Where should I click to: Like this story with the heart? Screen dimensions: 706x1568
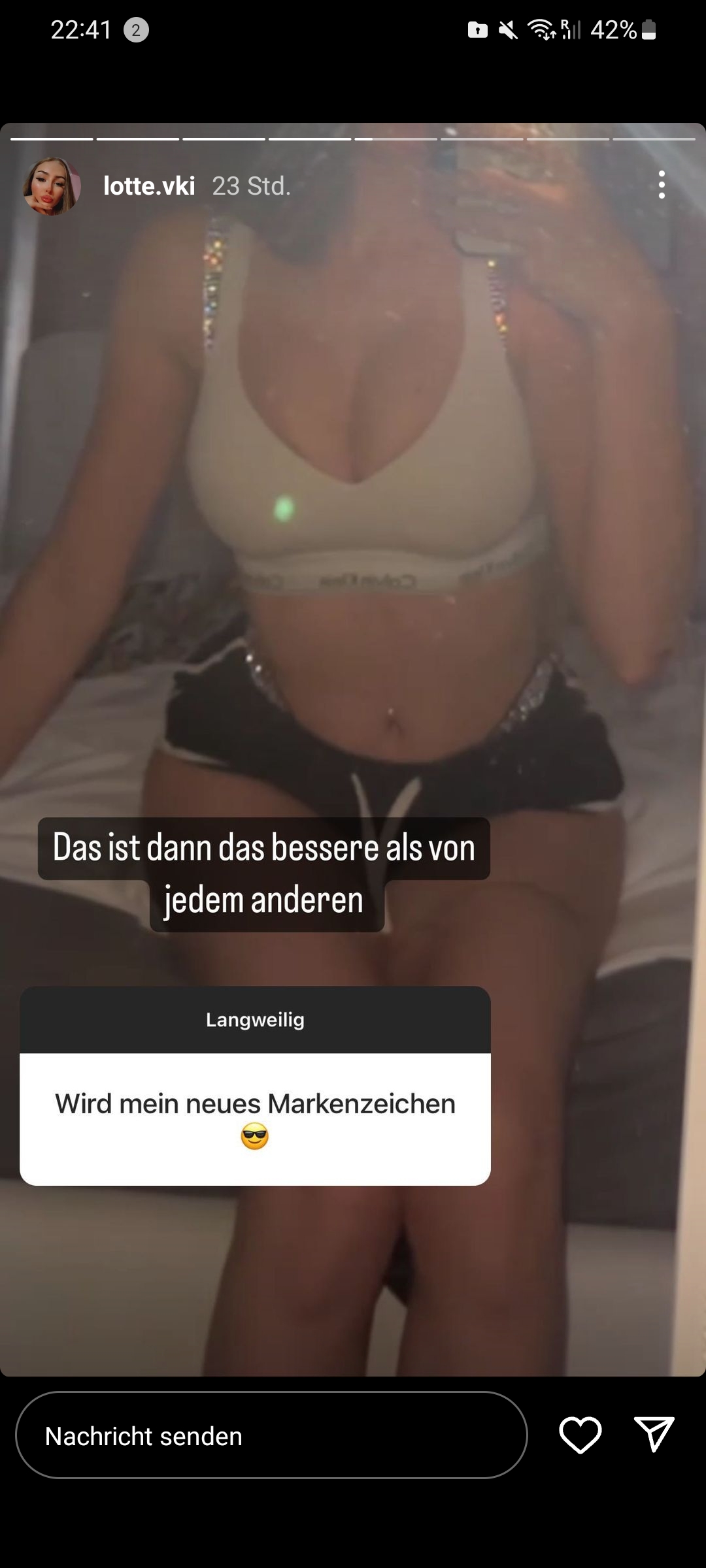pyautogui.click(x=580, y=1435)
